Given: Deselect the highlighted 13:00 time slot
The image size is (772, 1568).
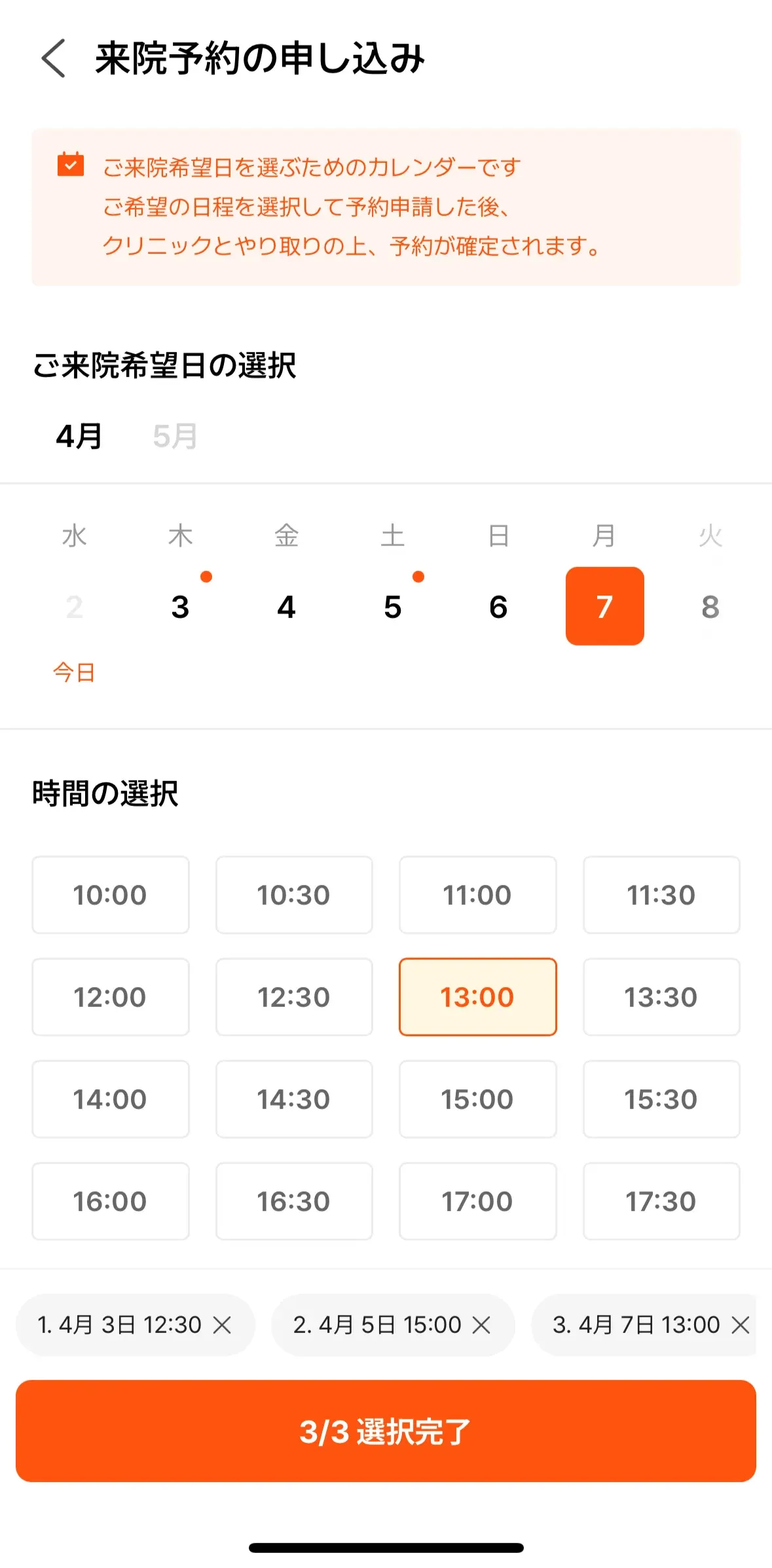Looking at the screenshot, I should pyautogui.click(x=477, y=996).
